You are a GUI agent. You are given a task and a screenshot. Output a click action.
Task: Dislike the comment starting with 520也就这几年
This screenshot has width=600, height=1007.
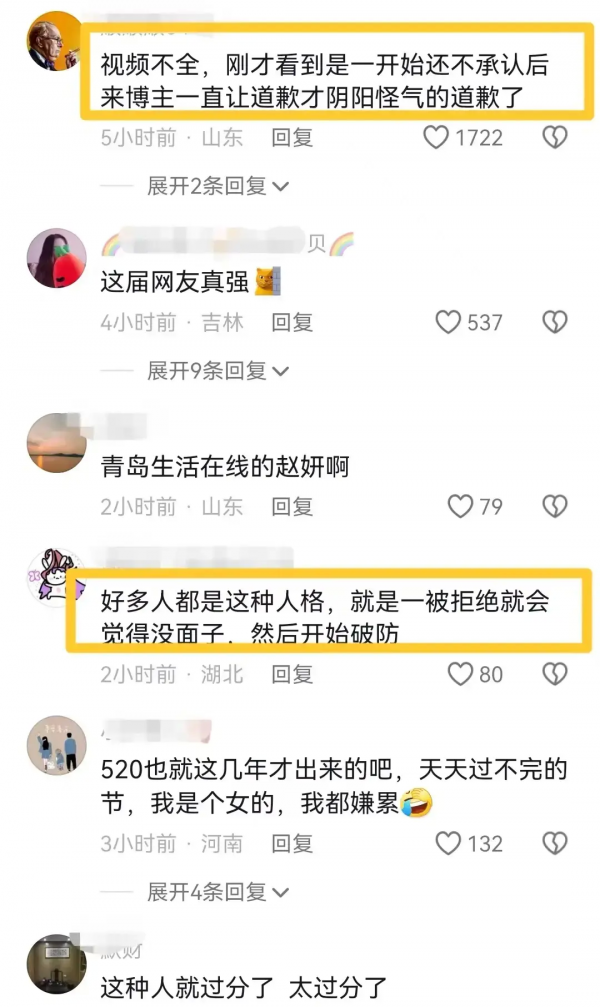click(x=555, y=843)
